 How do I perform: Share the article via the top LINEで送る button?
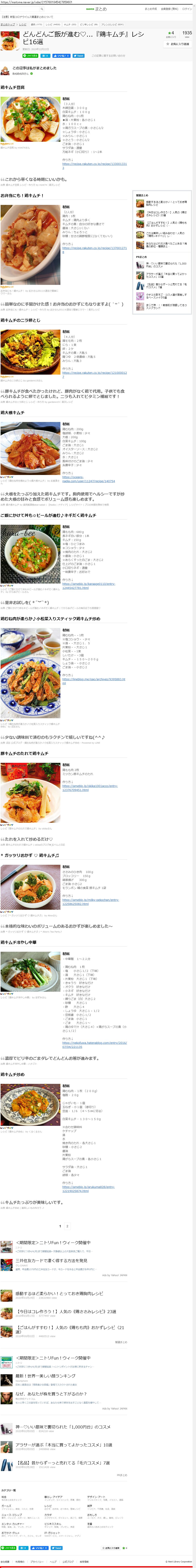(x=30, y=55)
